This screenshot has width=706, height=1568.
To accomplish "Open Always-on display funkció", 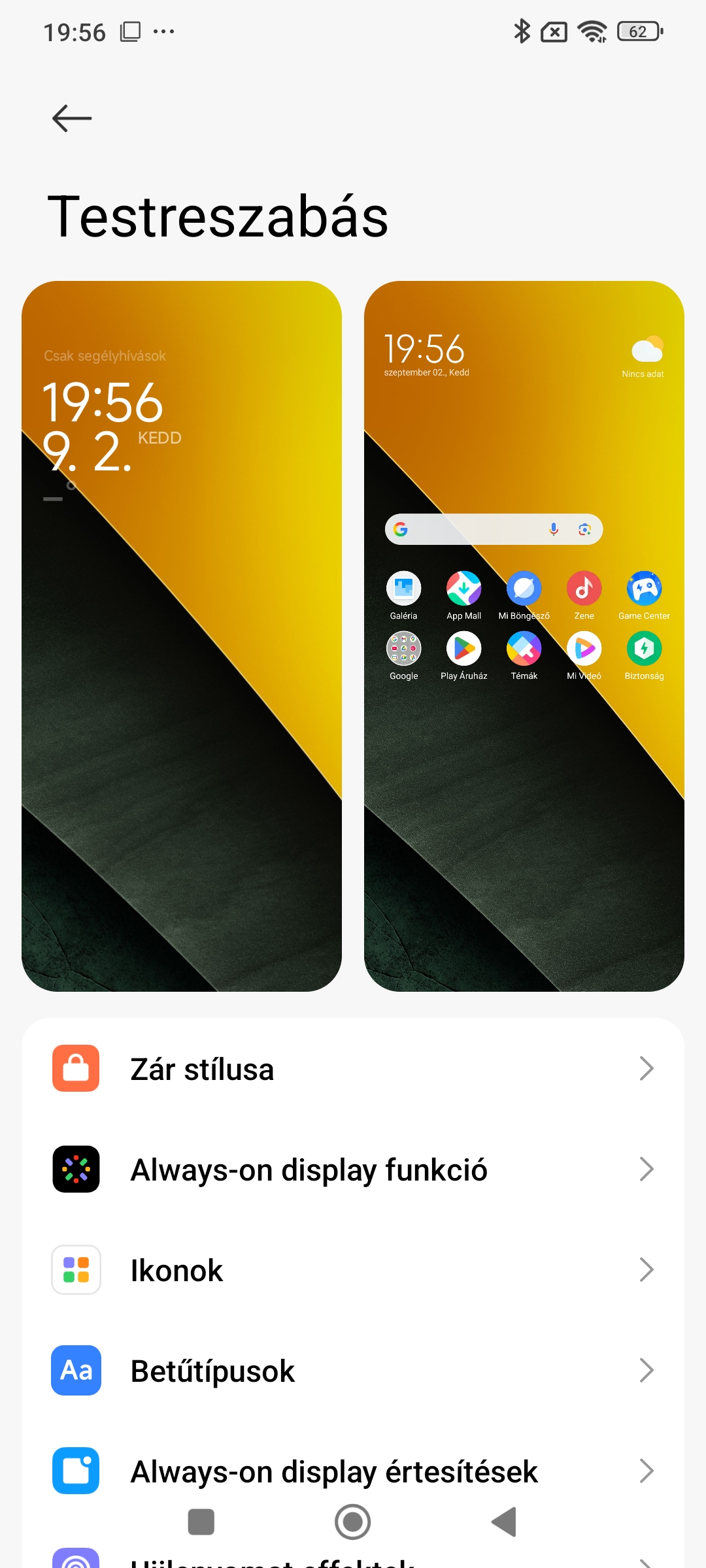I will pyautogui.click(x=353, y=1169).
